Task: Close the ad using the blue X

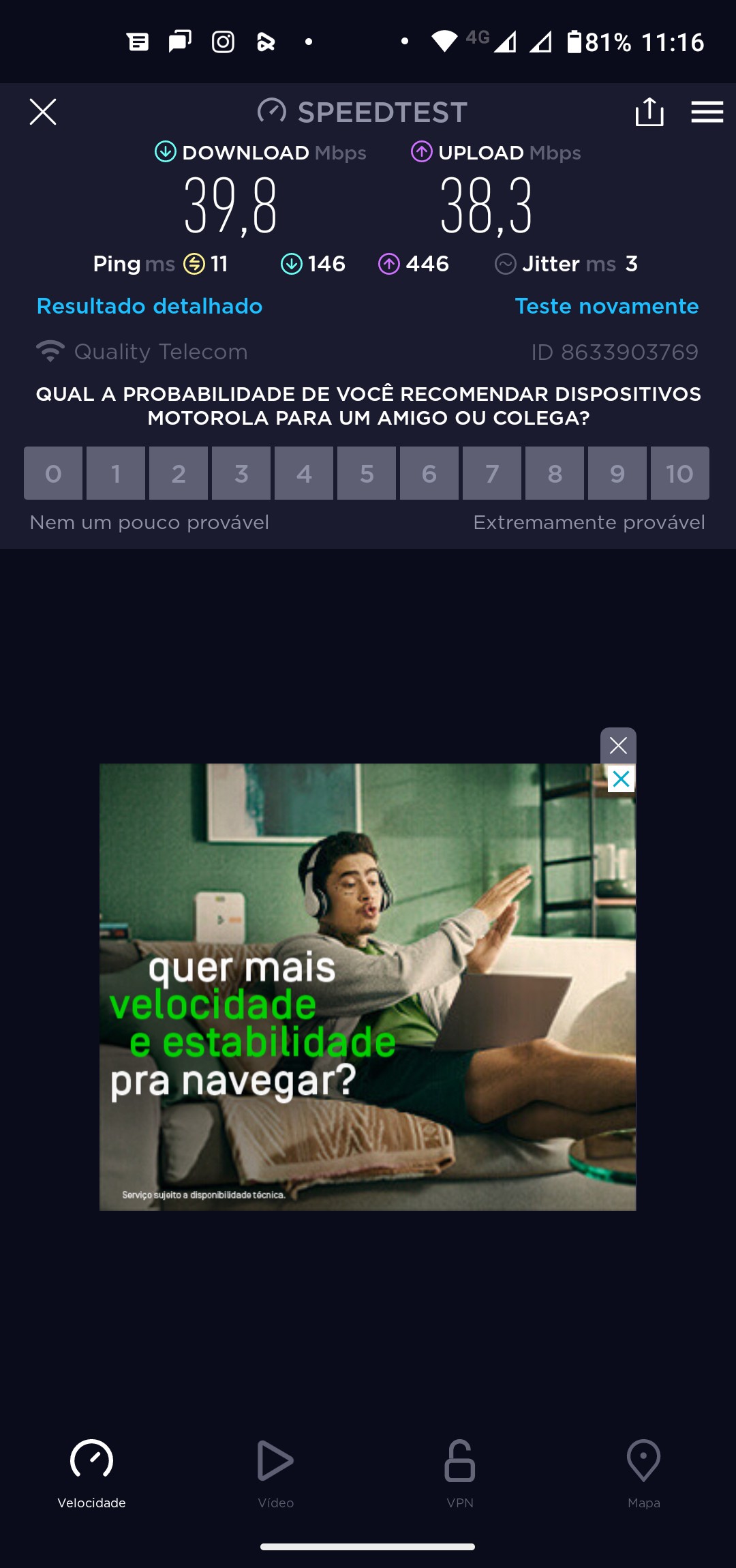Action: point(621,779)
